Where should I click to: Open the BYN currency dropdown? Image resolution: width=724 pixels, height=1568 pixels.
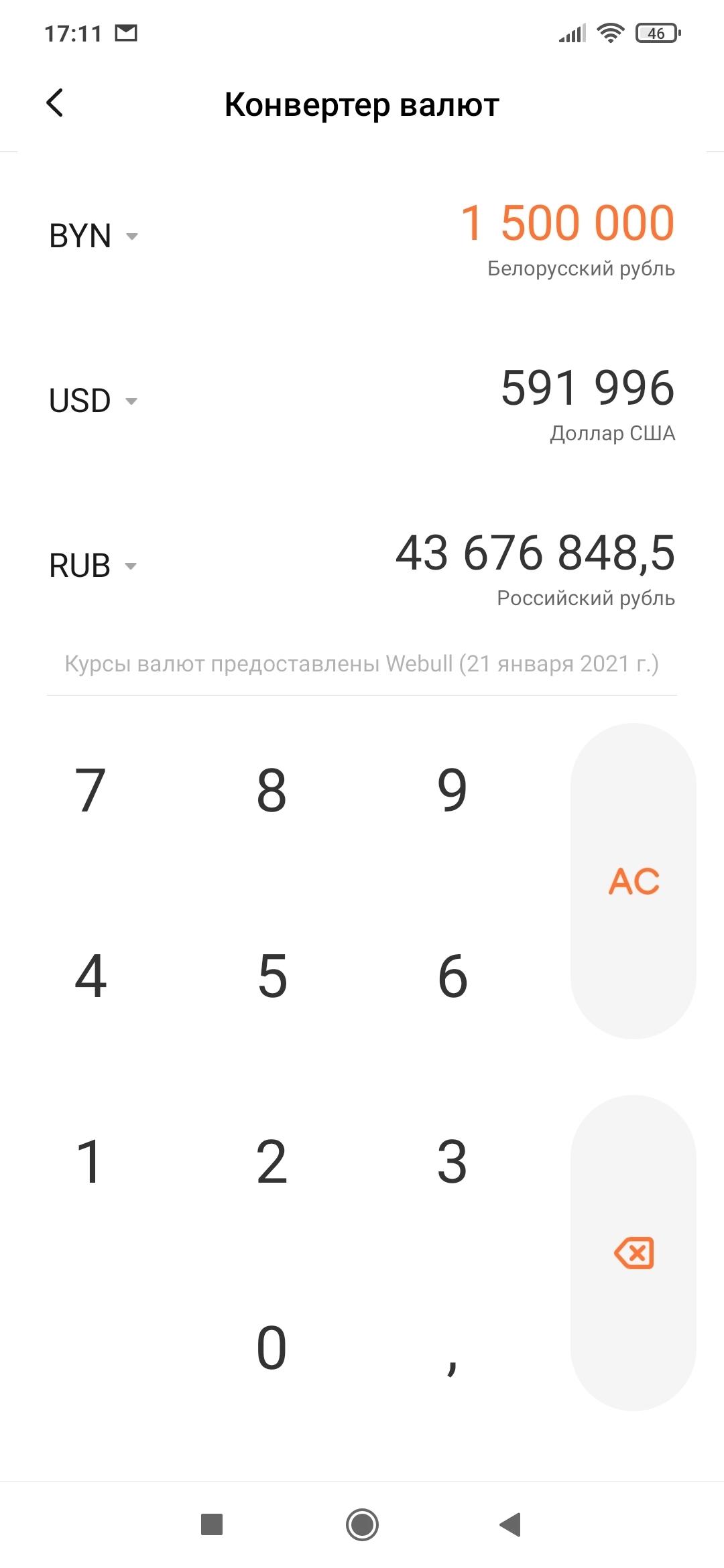coord(94,237)
